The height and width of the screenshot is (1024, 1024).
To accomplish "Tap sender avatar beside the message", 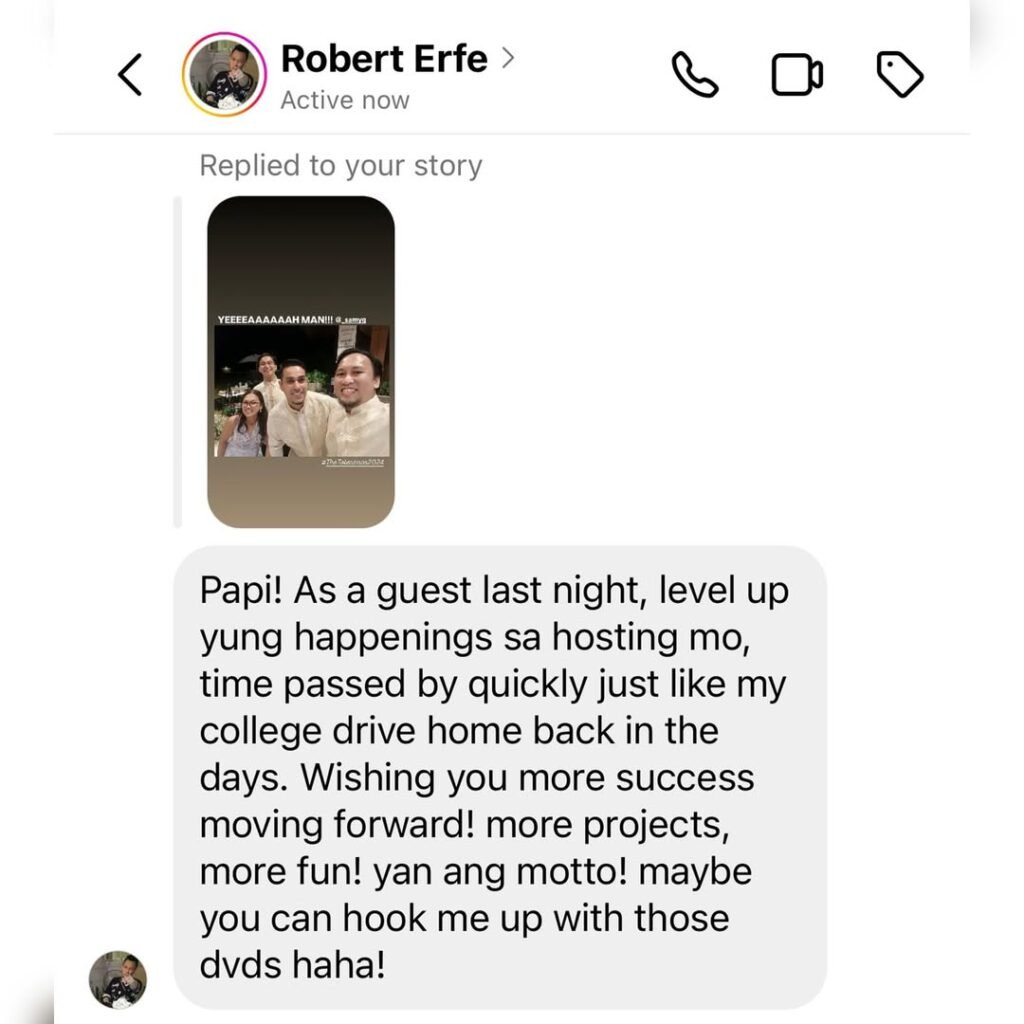I will click(118, 979).
